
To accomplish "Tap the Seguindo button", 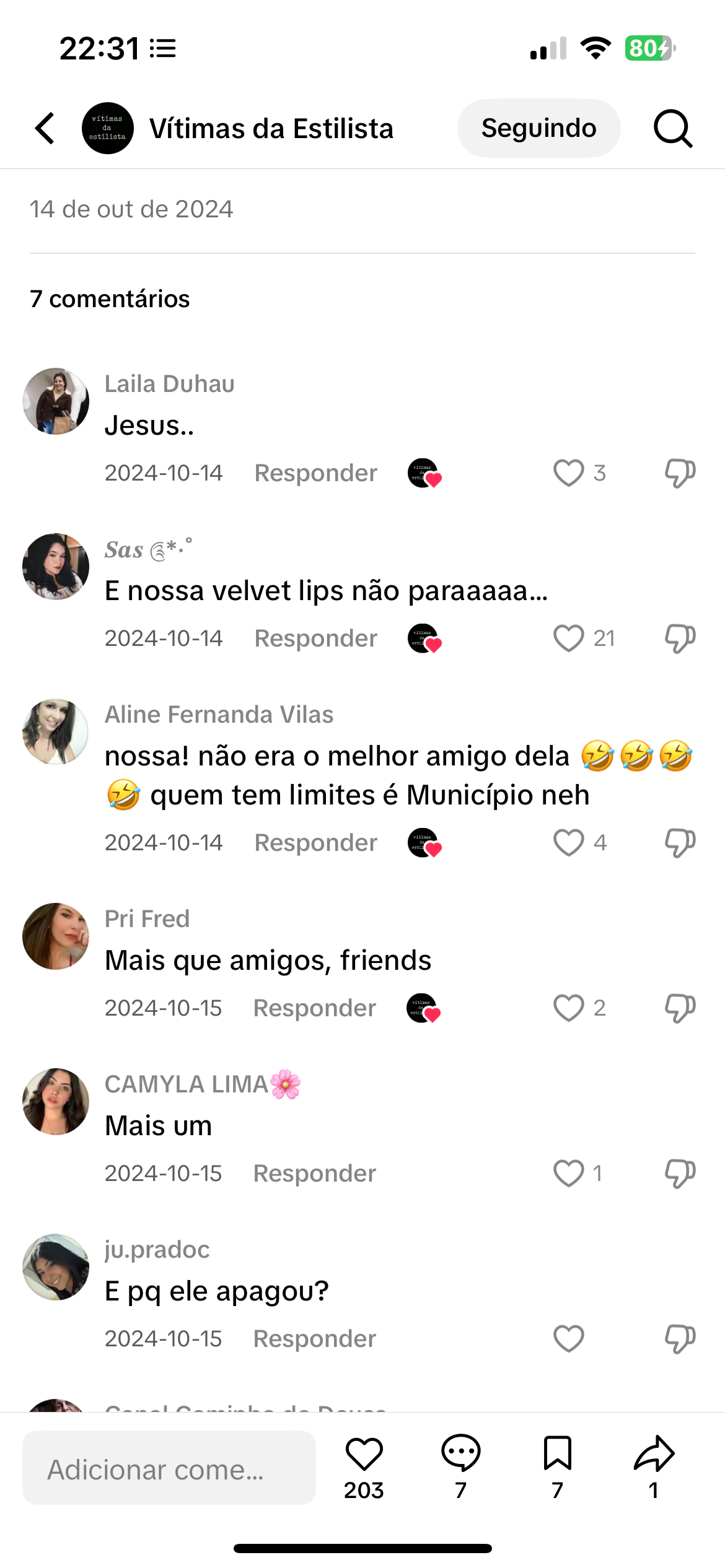I will click(x=538, y=128).
